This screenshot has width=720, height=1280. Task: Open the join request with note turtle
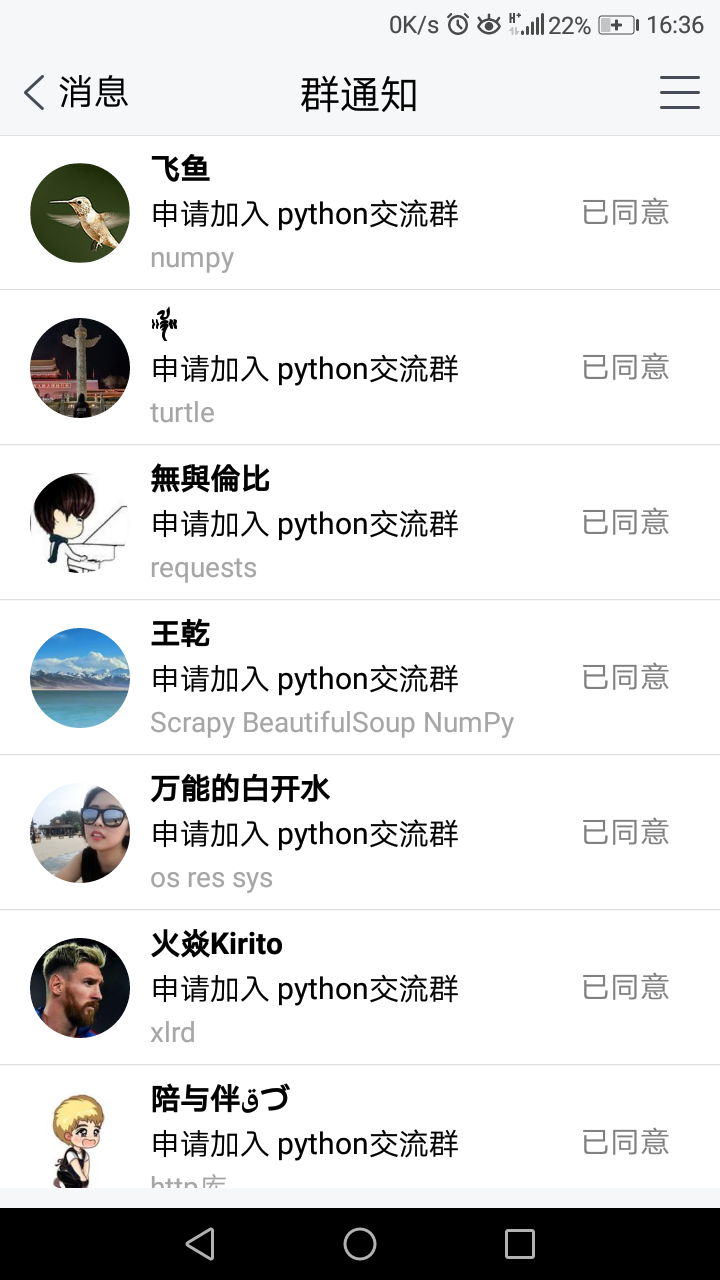tap(360, 368)
